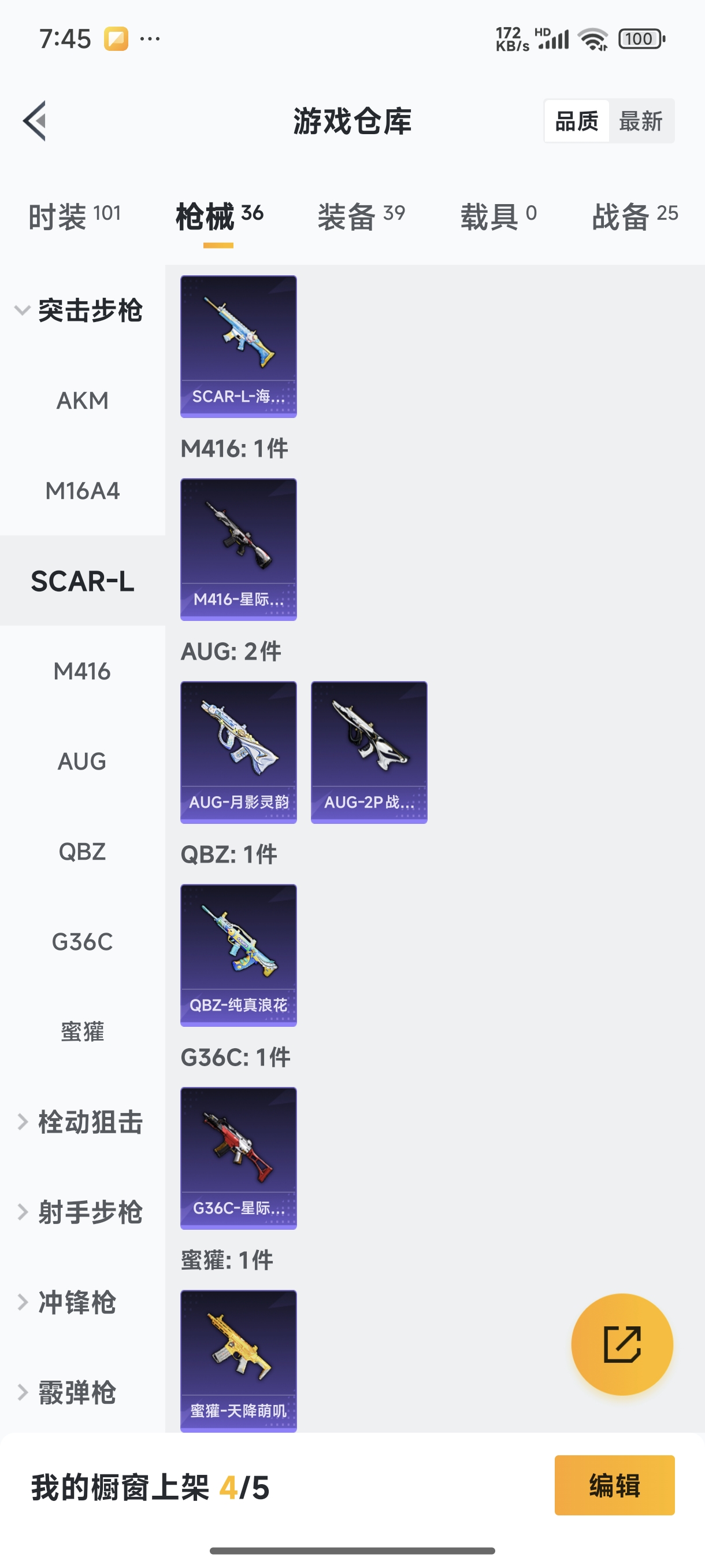Sort by 最新 (newest)
Viewport: 705px width, 1568px height.
[x=640, y=121]
